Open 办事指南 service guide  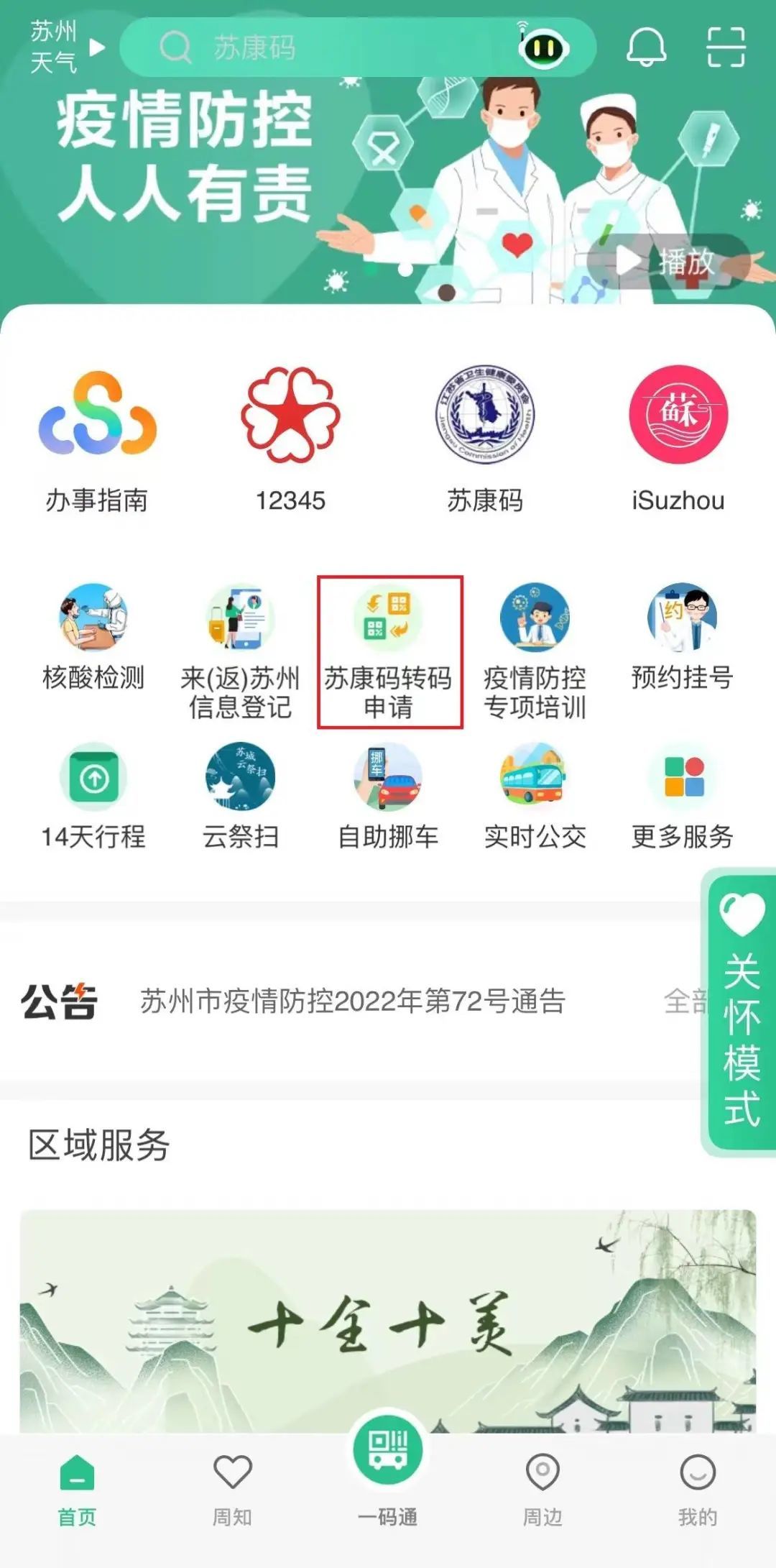(x=97, y=440)
